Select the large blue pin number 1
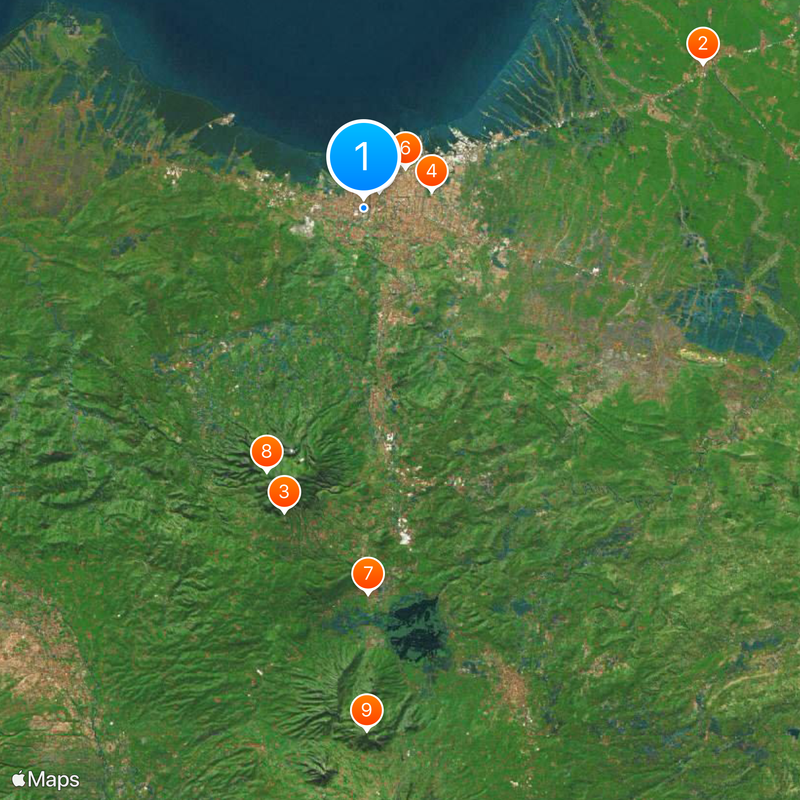Viewport: 800px width, 800px height. pyautogui.click(x=363, y=157)
